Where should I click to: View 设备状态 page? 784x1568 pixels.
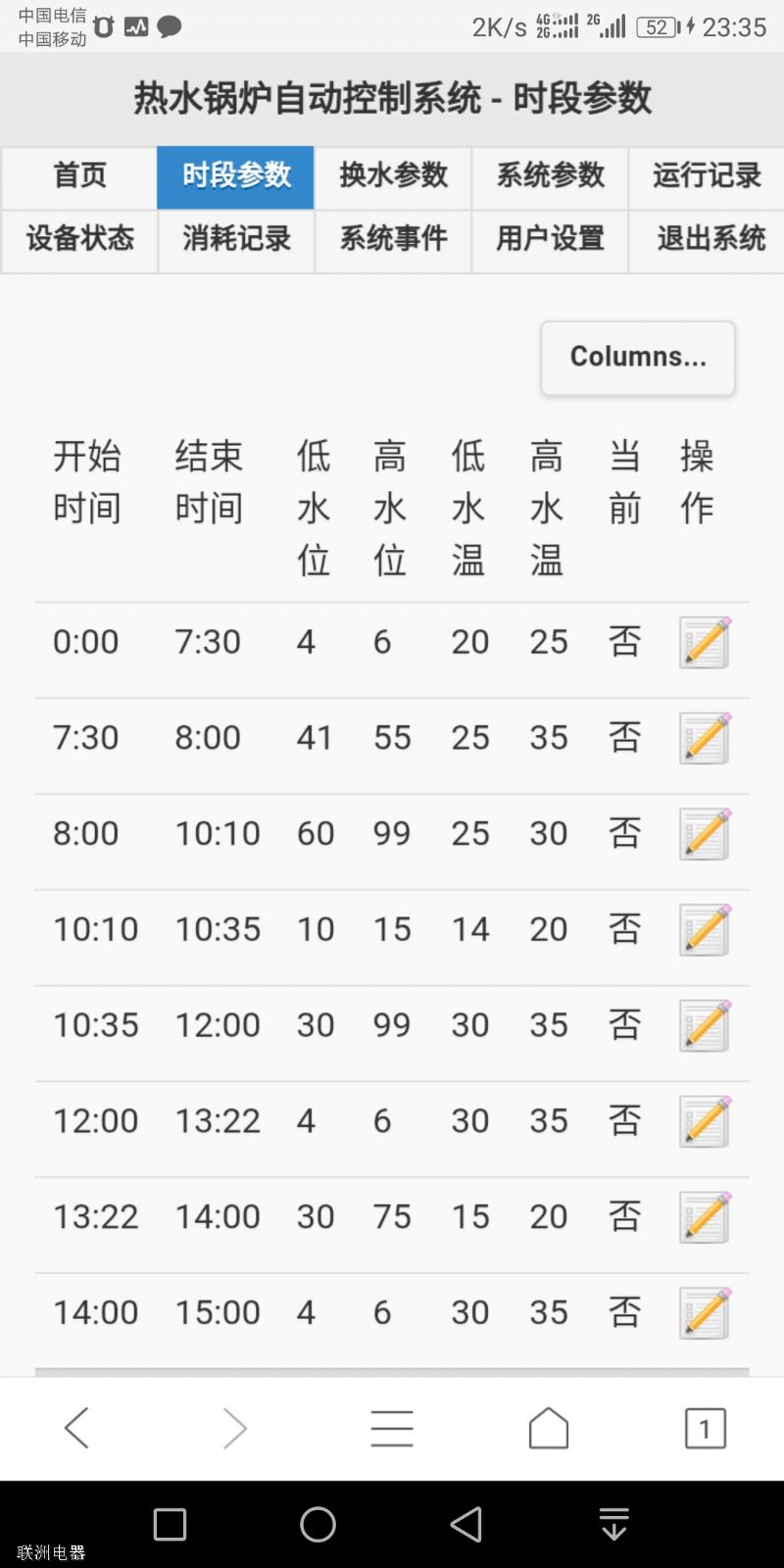(x=79, y=239)
